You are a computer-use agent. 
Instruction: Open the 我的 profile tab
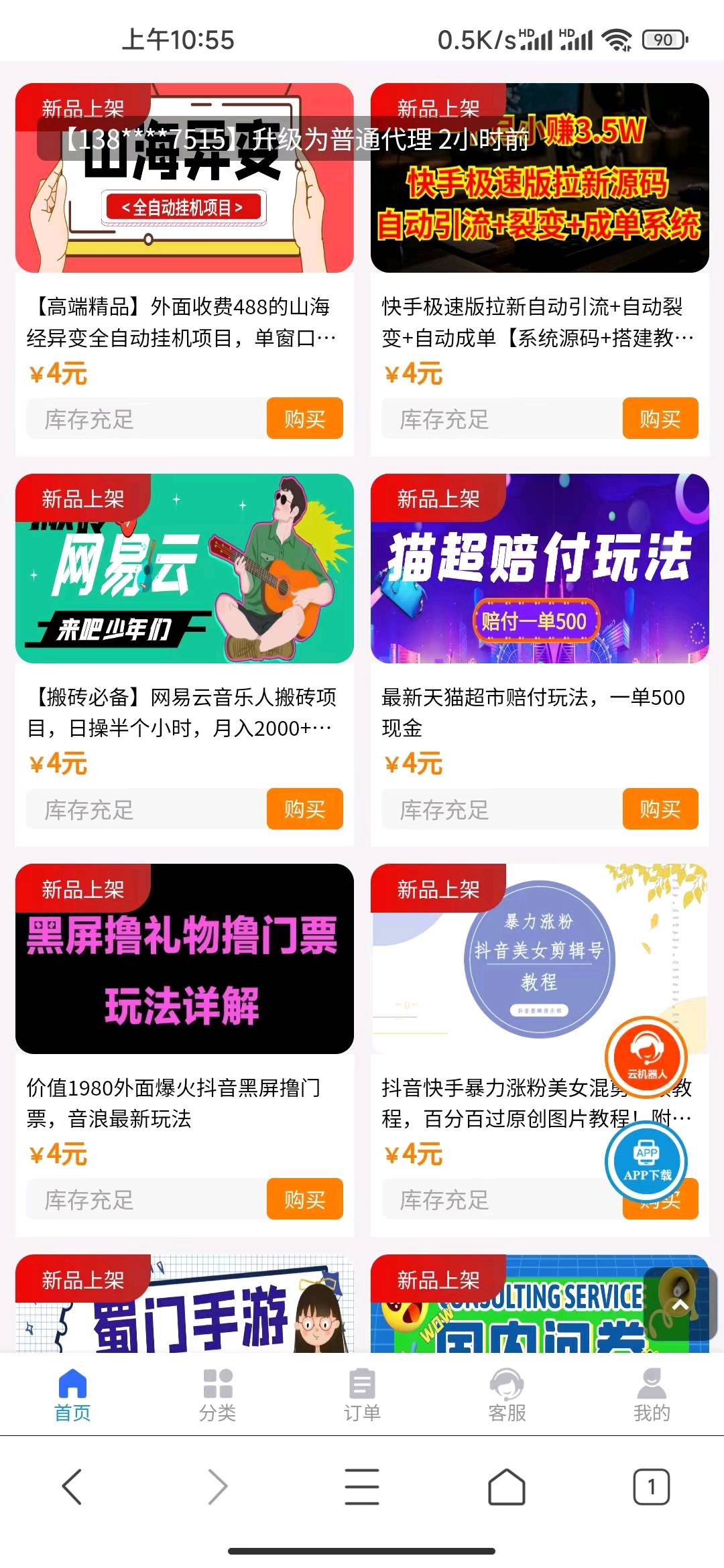pyautogui.click(x=652, y=1395)
